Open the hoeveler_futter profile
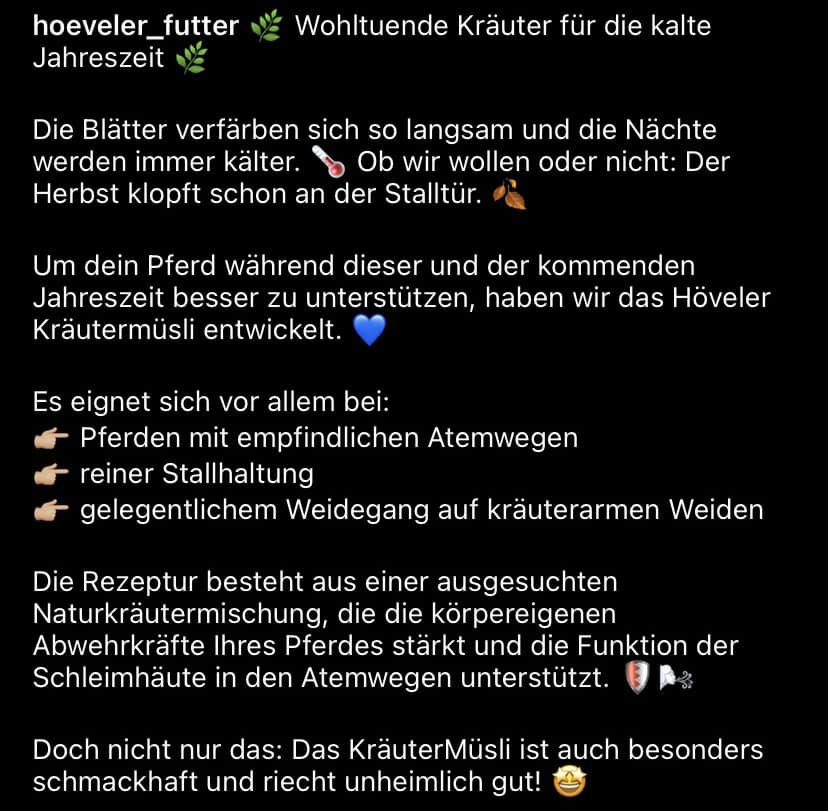The width and height of the screenshot is (828, 811). (x=135, y=27)
